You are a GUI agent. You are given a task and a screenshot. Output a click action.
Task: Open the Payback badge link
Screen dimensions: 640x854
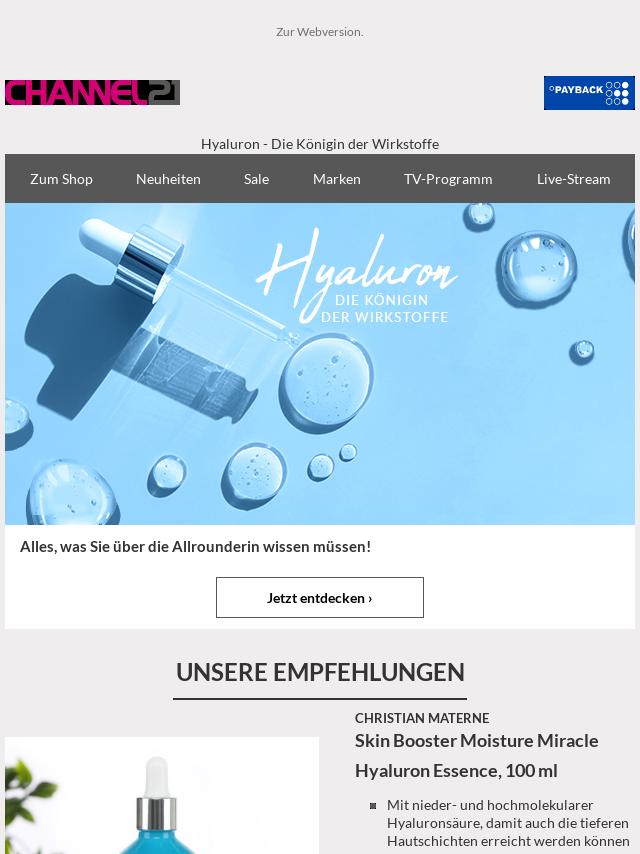coord(588,93)
